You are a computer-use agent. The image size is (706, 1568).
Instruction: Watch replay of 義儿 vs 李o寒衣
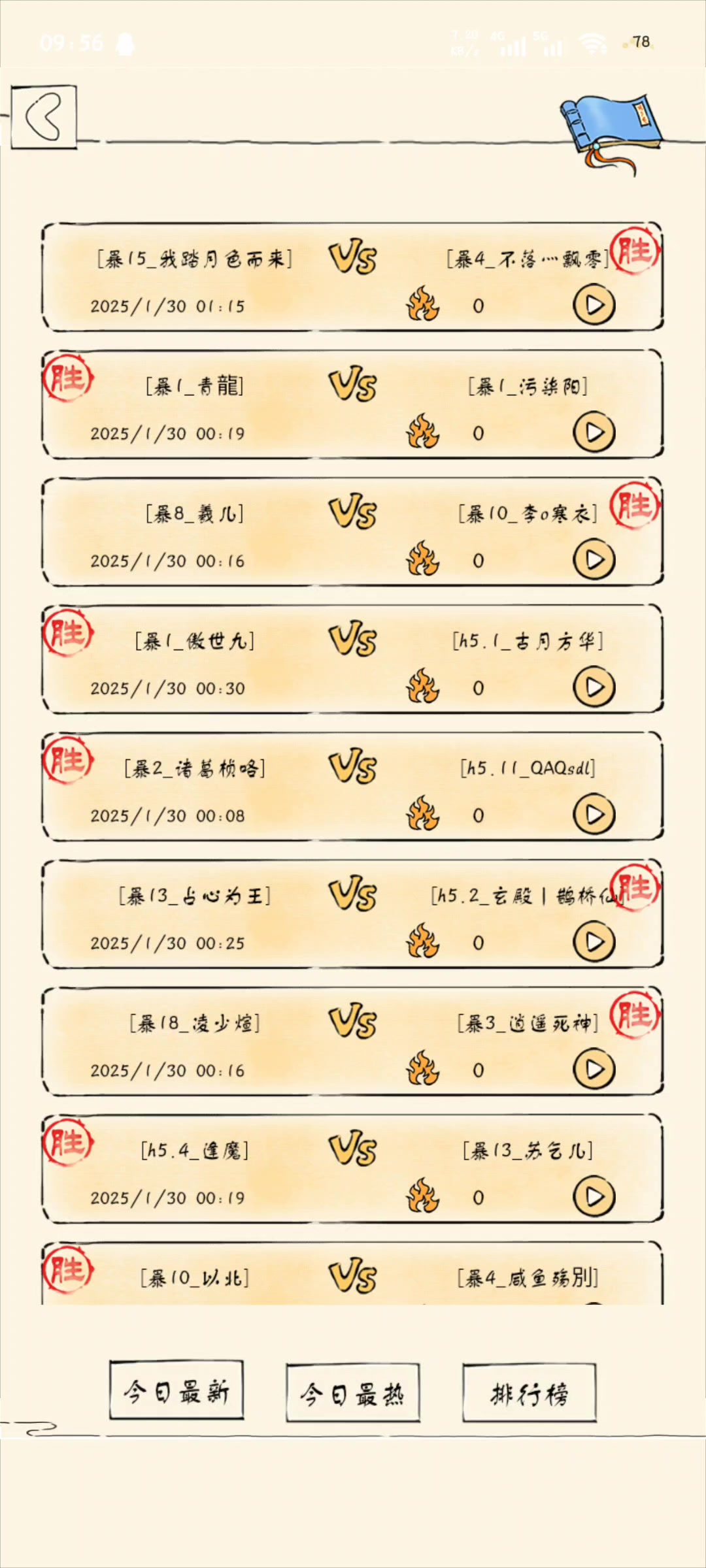594,560
